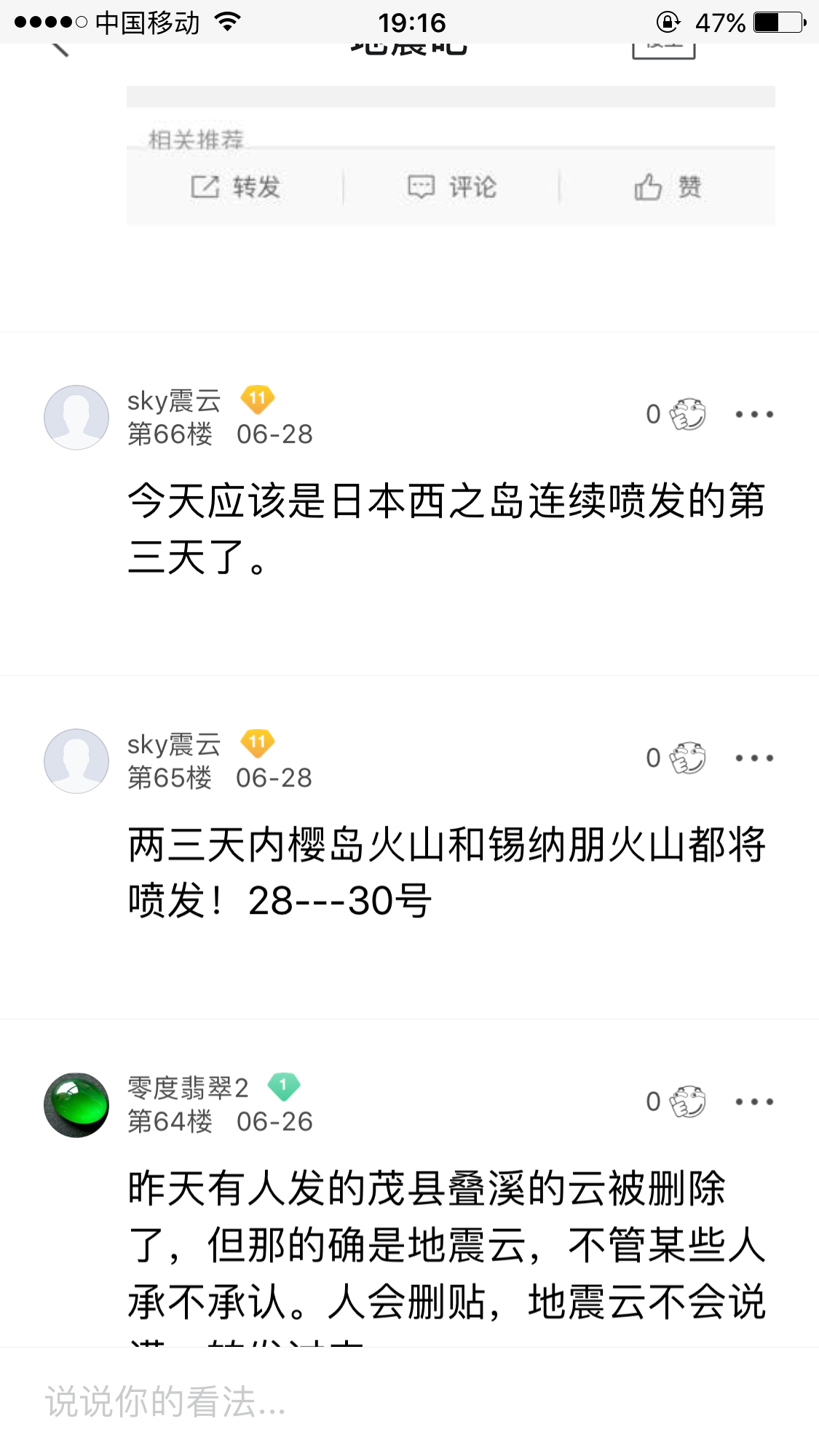Tap the 评论 (comment) button
Viewport: 819px width, 1456px height.
pyautogui.click(x=451, y=187)
